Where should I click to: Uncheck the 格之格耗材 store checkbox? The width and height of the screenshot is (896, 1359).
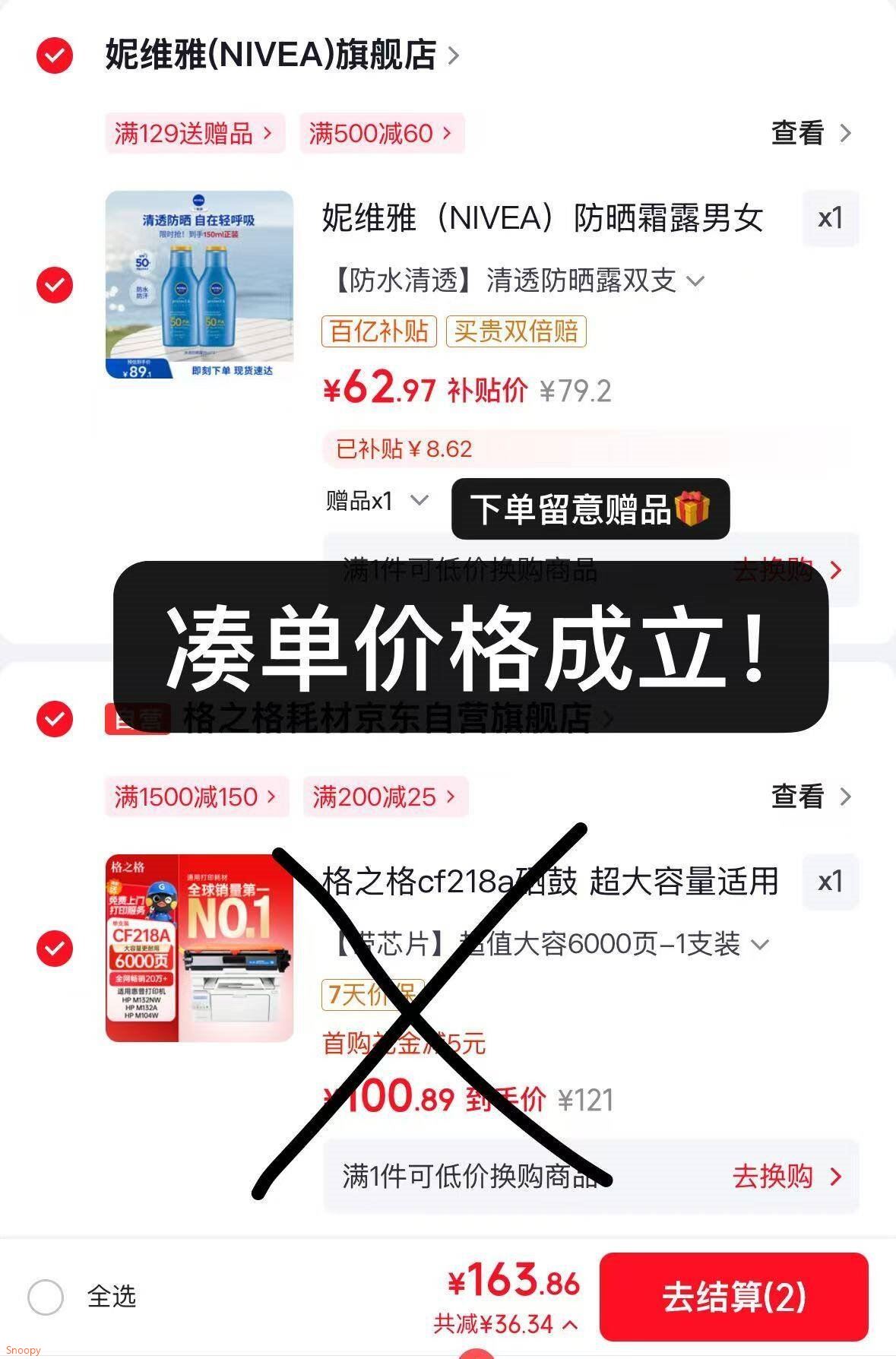point(55,719)
